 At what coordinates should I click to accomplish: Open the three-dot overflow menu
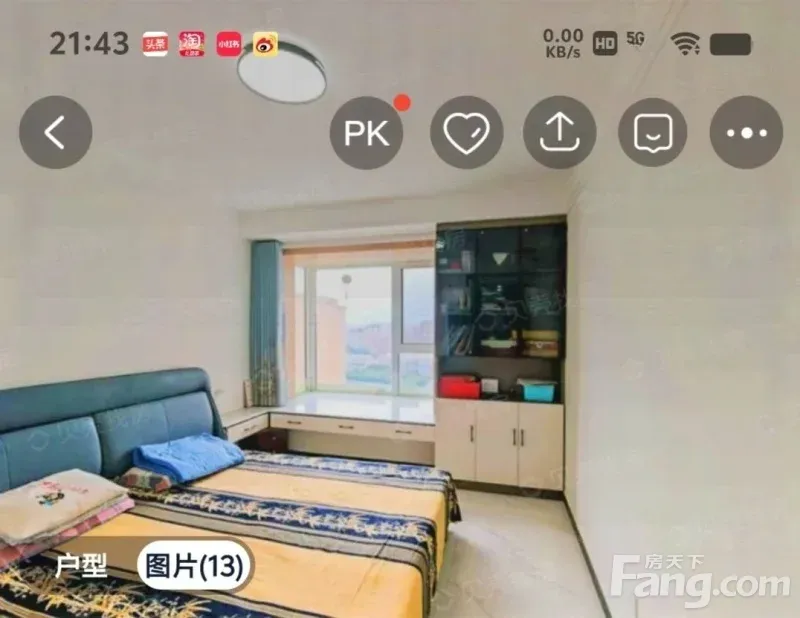[x=746, y=132]
